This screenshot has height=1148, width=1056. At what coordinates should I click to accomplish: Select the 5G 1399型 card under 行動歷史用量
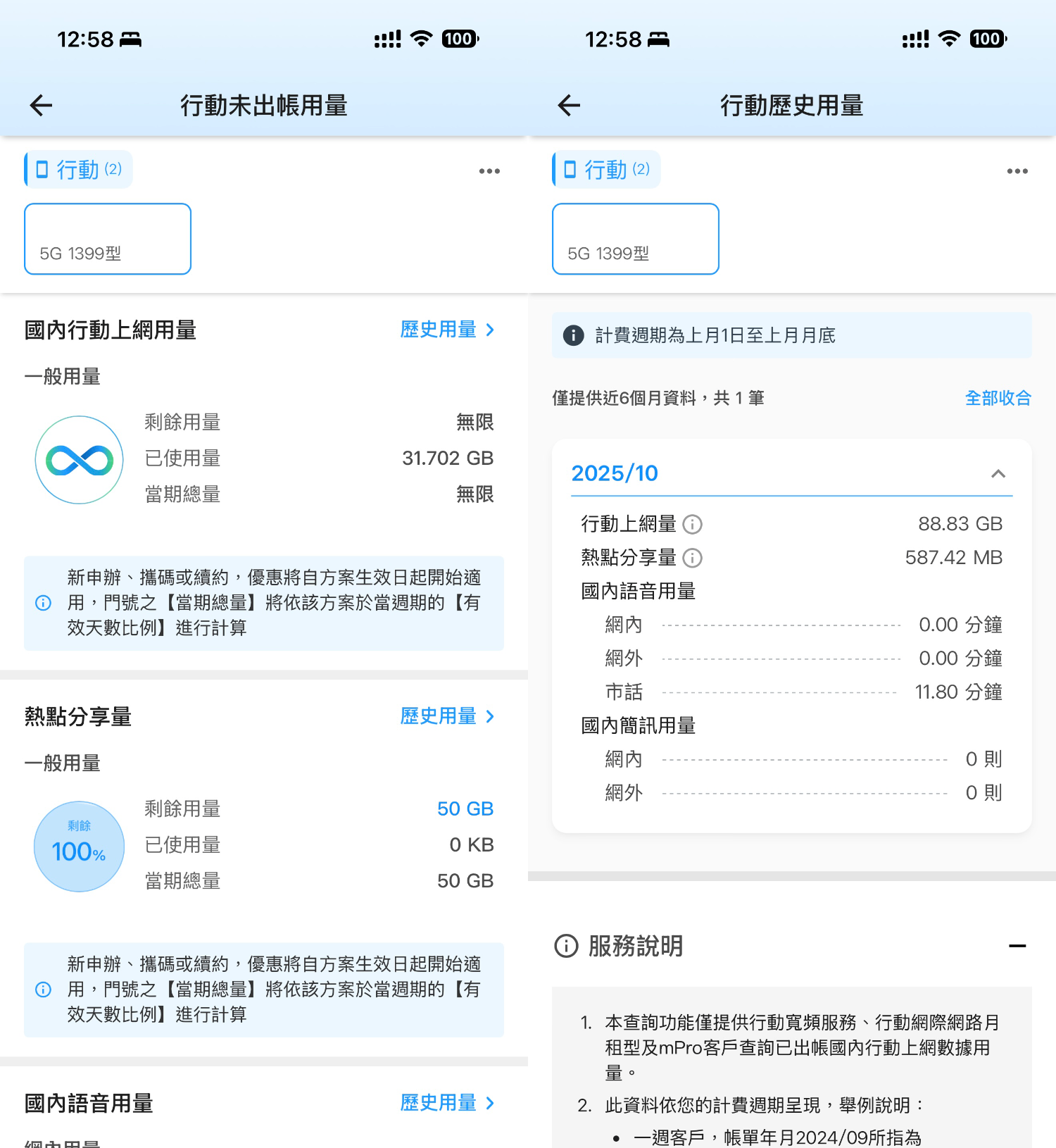tap(635, 239)
